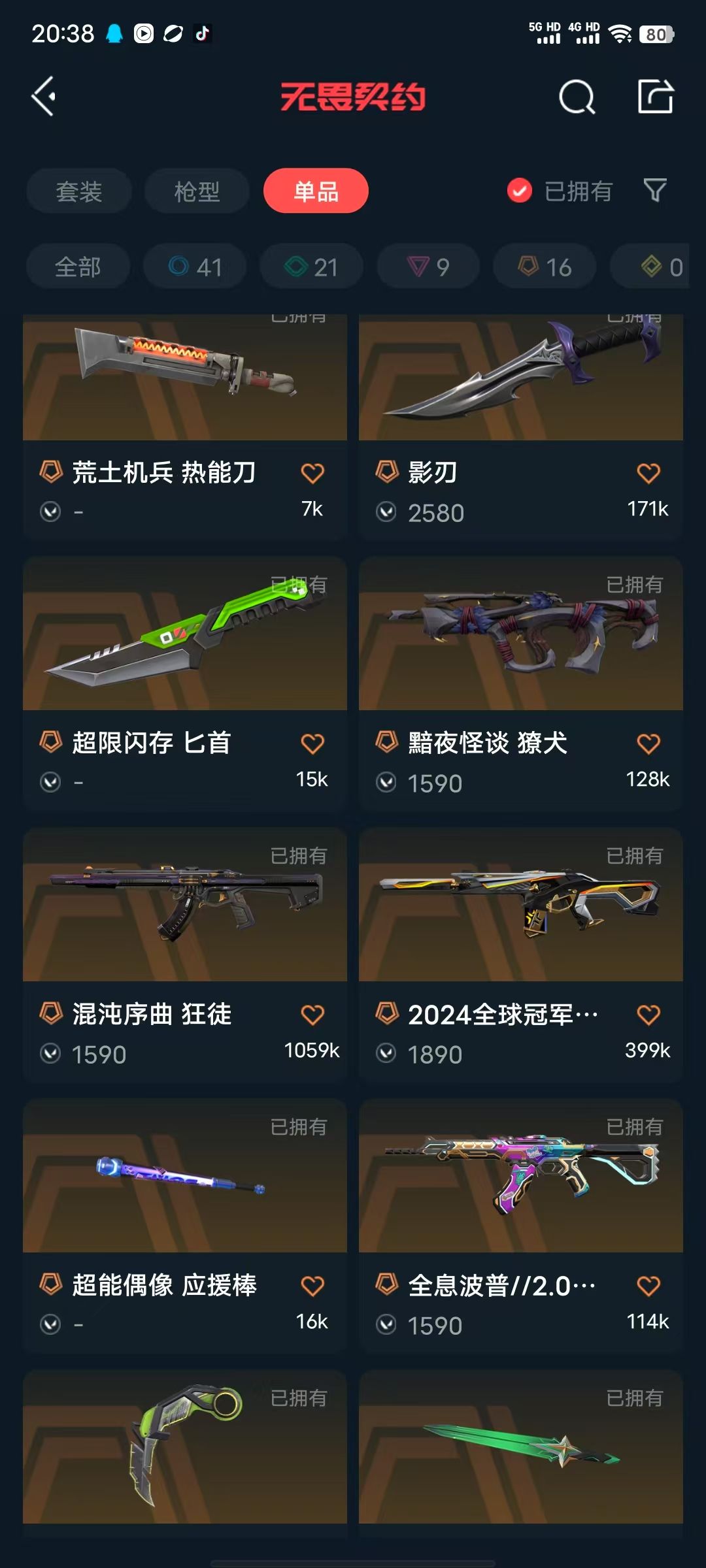Filter by the purple 9 tier chip
This screenshot has width=706, height=1568.
coord(428,267)
